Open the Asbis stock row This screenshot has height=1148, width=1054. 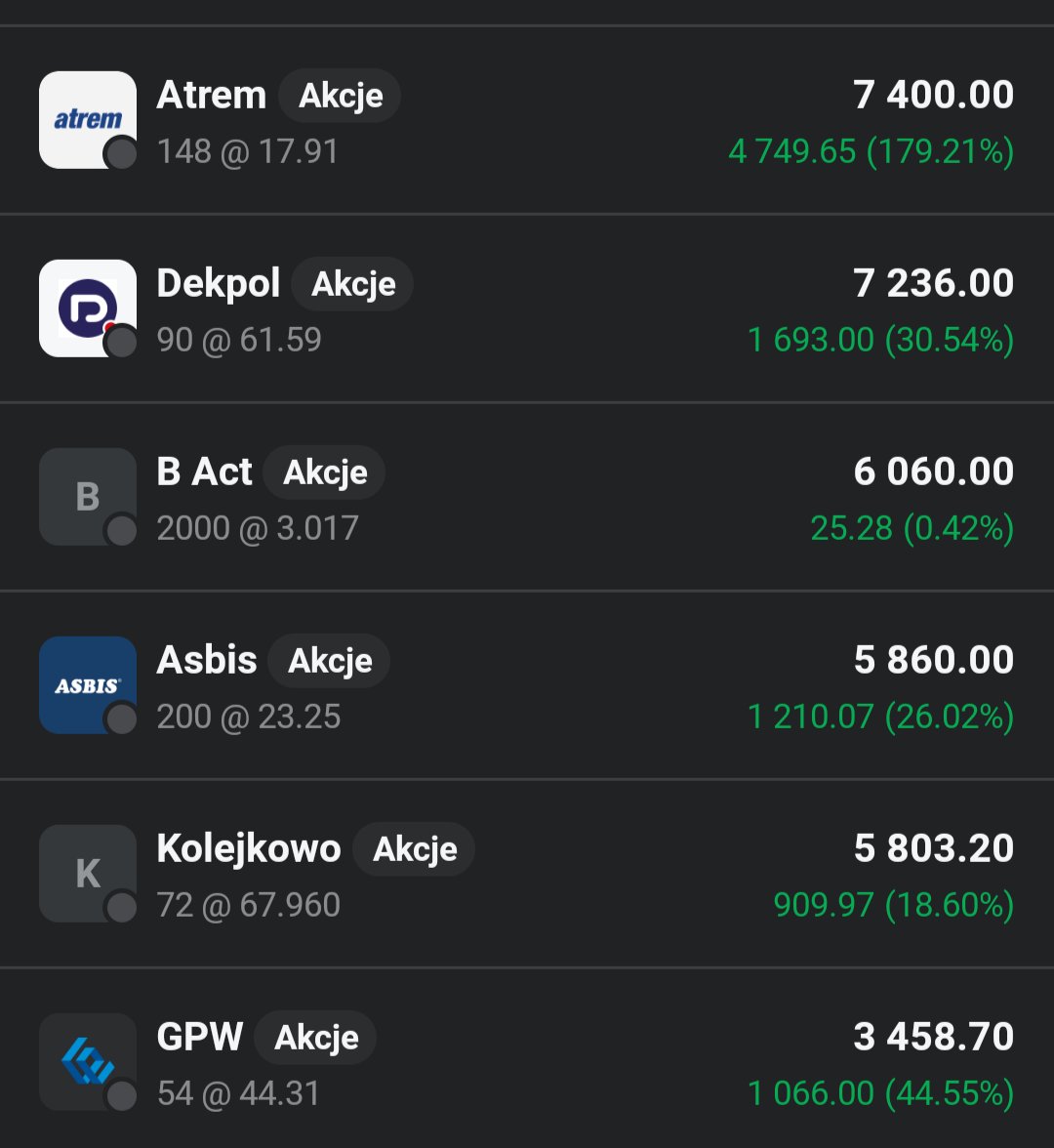click(x=527, y=686)
